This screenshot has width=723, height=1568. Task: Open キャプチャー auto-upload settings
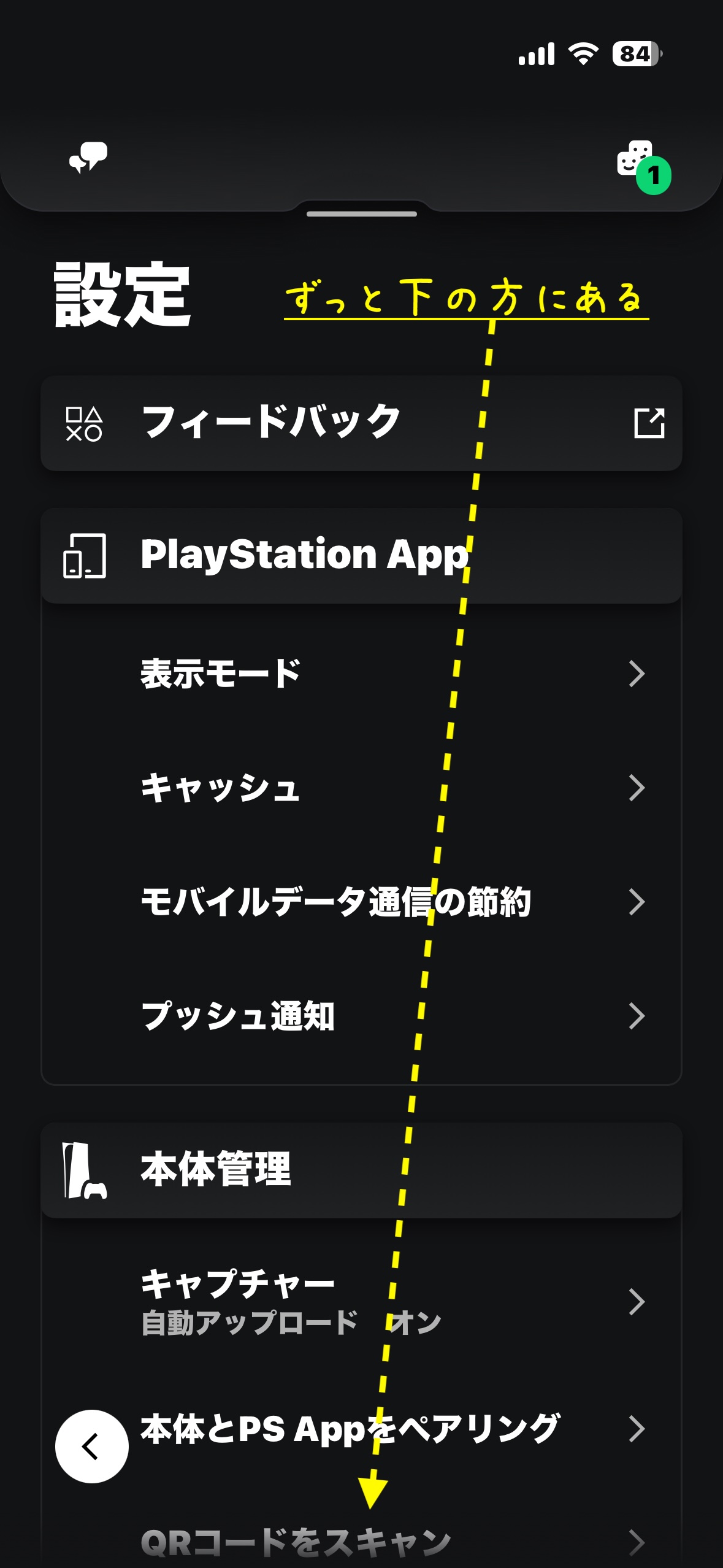(361, 1302)
